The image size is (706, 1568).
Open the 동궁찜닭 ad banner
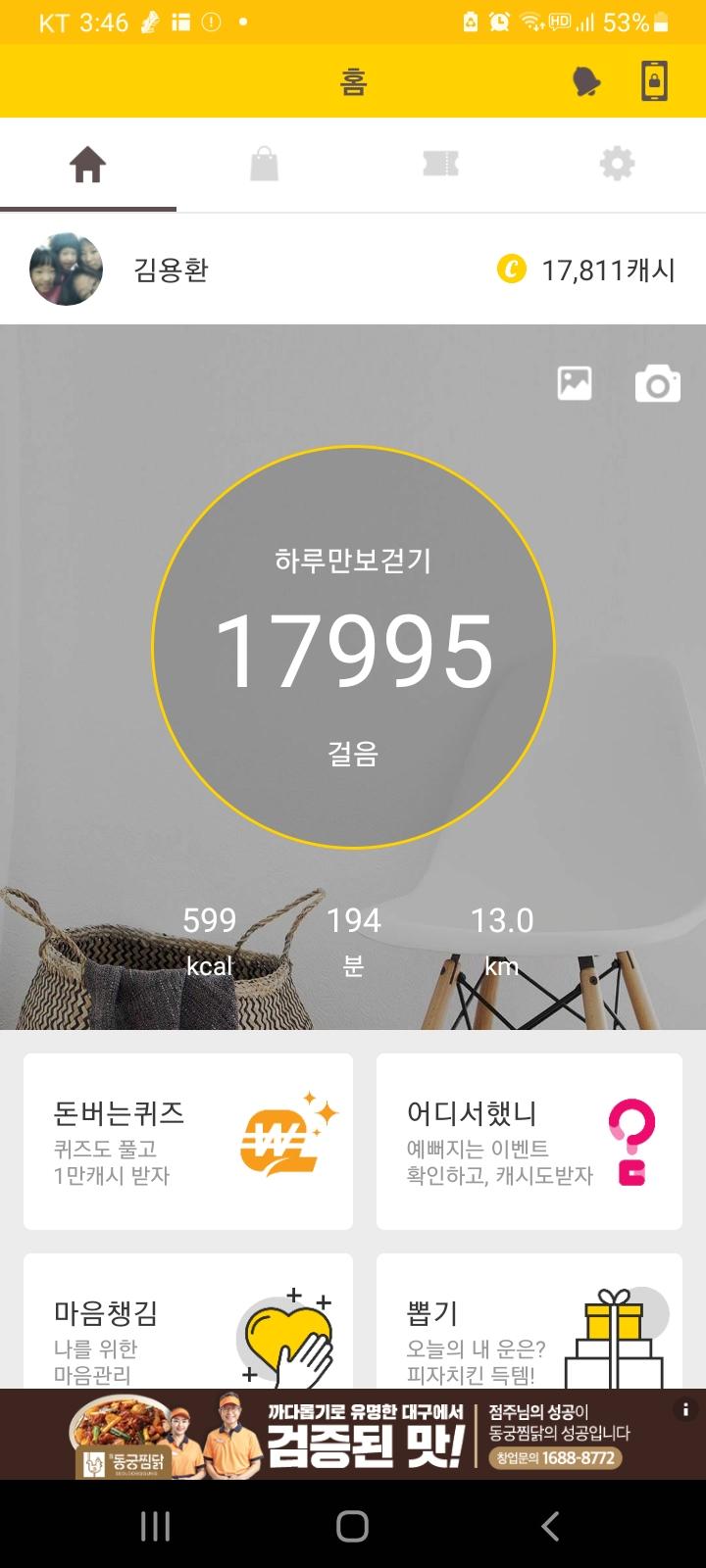coord(353,1435)
